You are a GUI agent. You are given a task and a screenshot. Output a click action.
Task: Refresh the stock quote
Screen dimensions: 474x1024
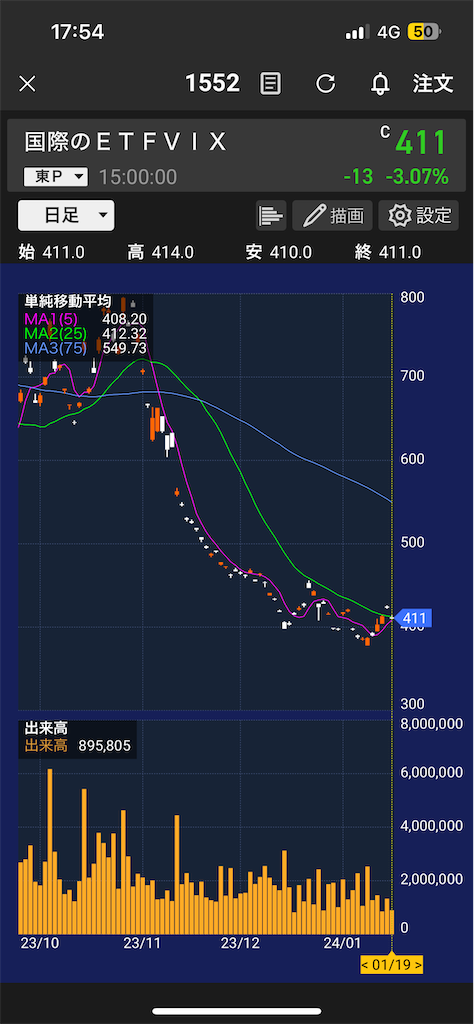[325, 84]
